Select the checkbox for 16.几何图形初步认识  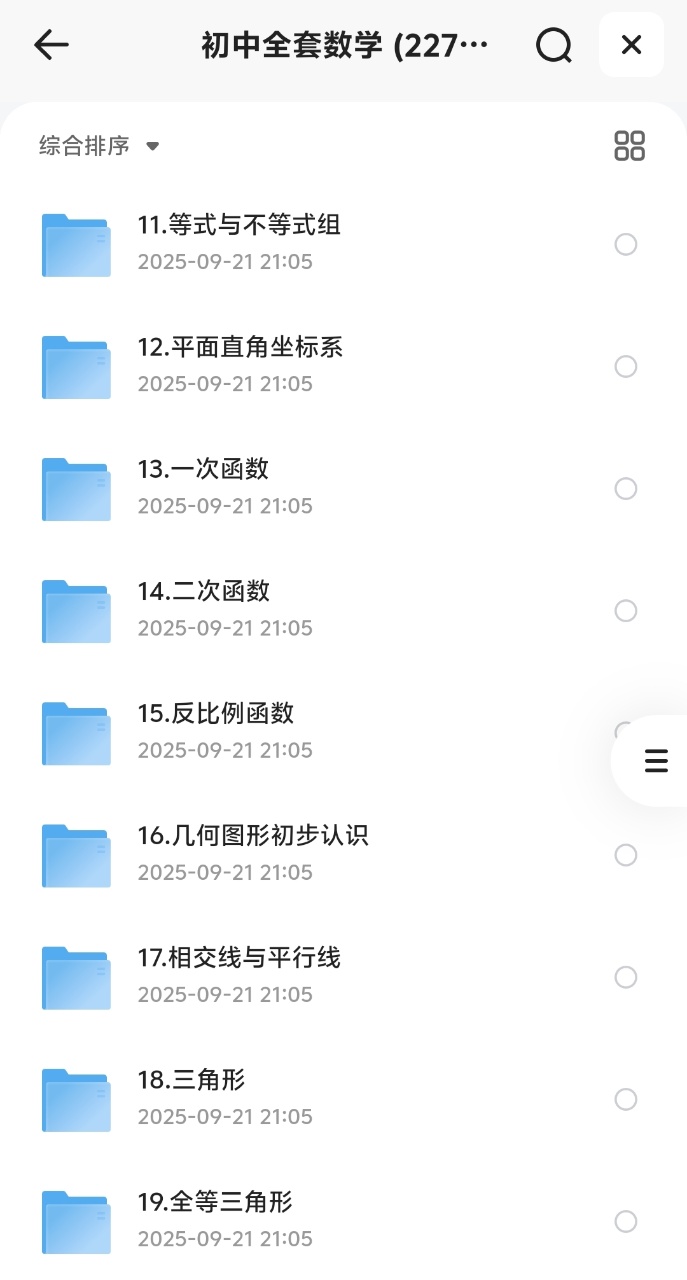(x=626, y=855)
